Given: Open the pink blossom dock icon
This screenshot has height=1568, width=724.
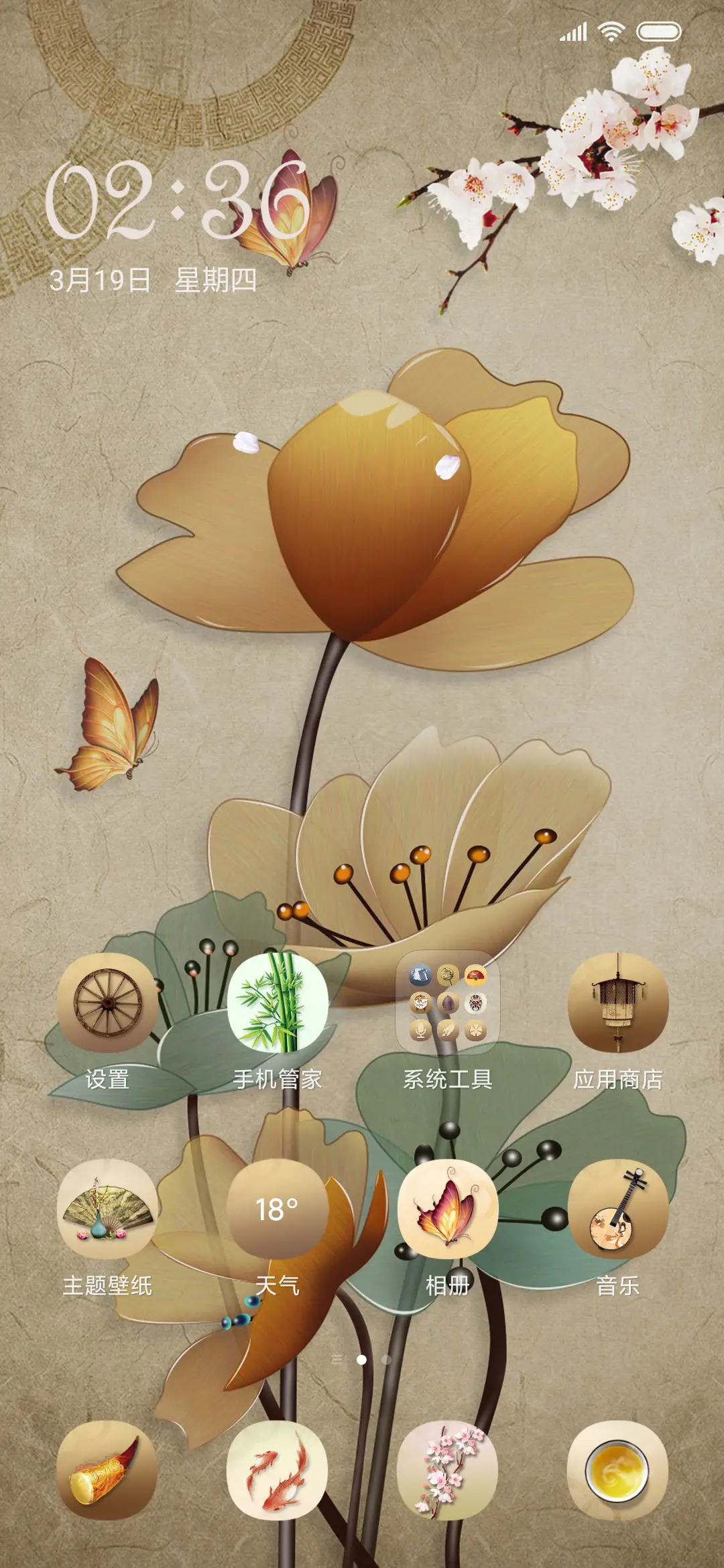Looking at the screenshot, I should 448,1470.
